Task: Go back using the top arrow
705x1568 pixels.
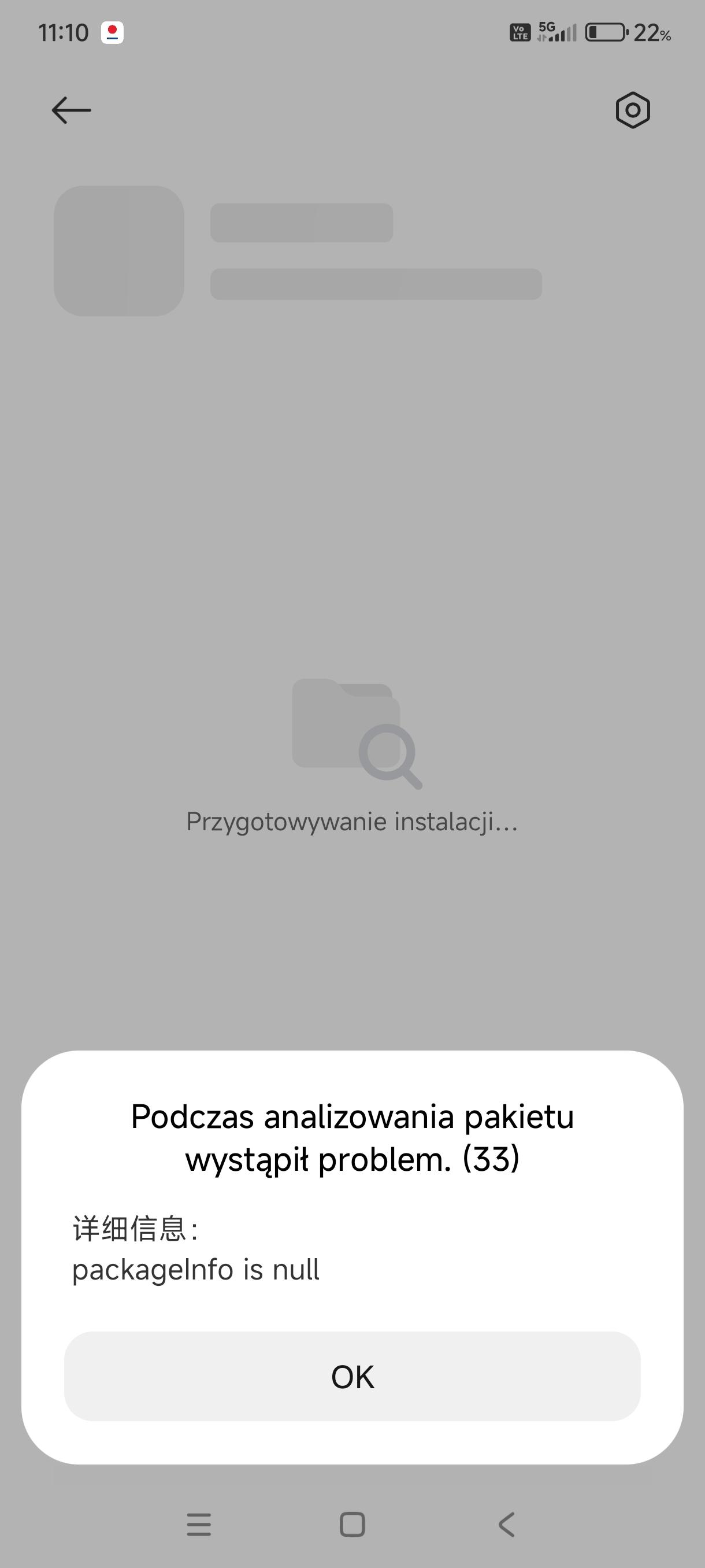Action: [71, 110]
